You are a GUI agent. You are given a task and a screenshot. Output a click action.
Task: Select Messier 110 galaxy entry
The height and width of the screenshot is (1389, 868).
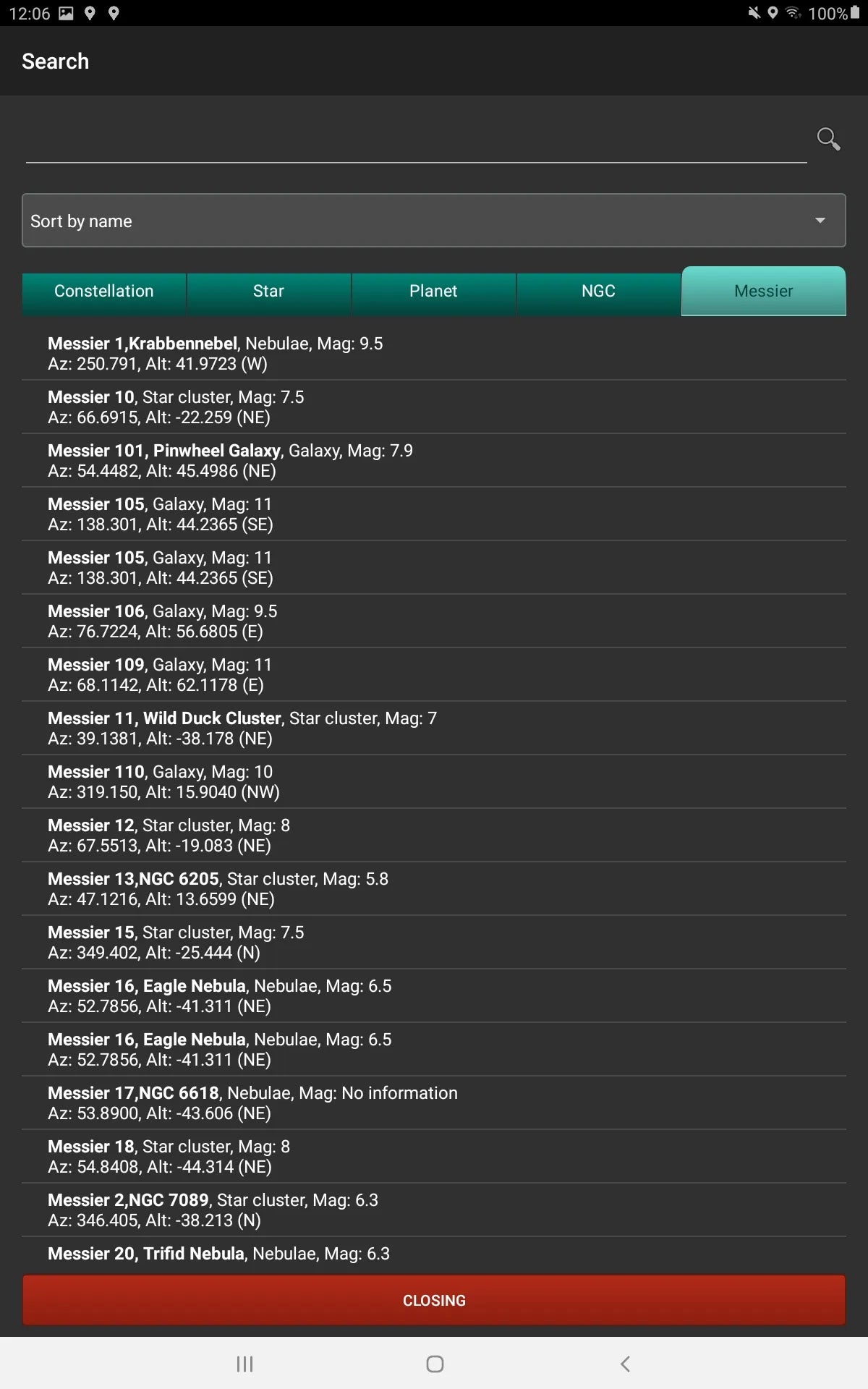(x=434, y=781)
